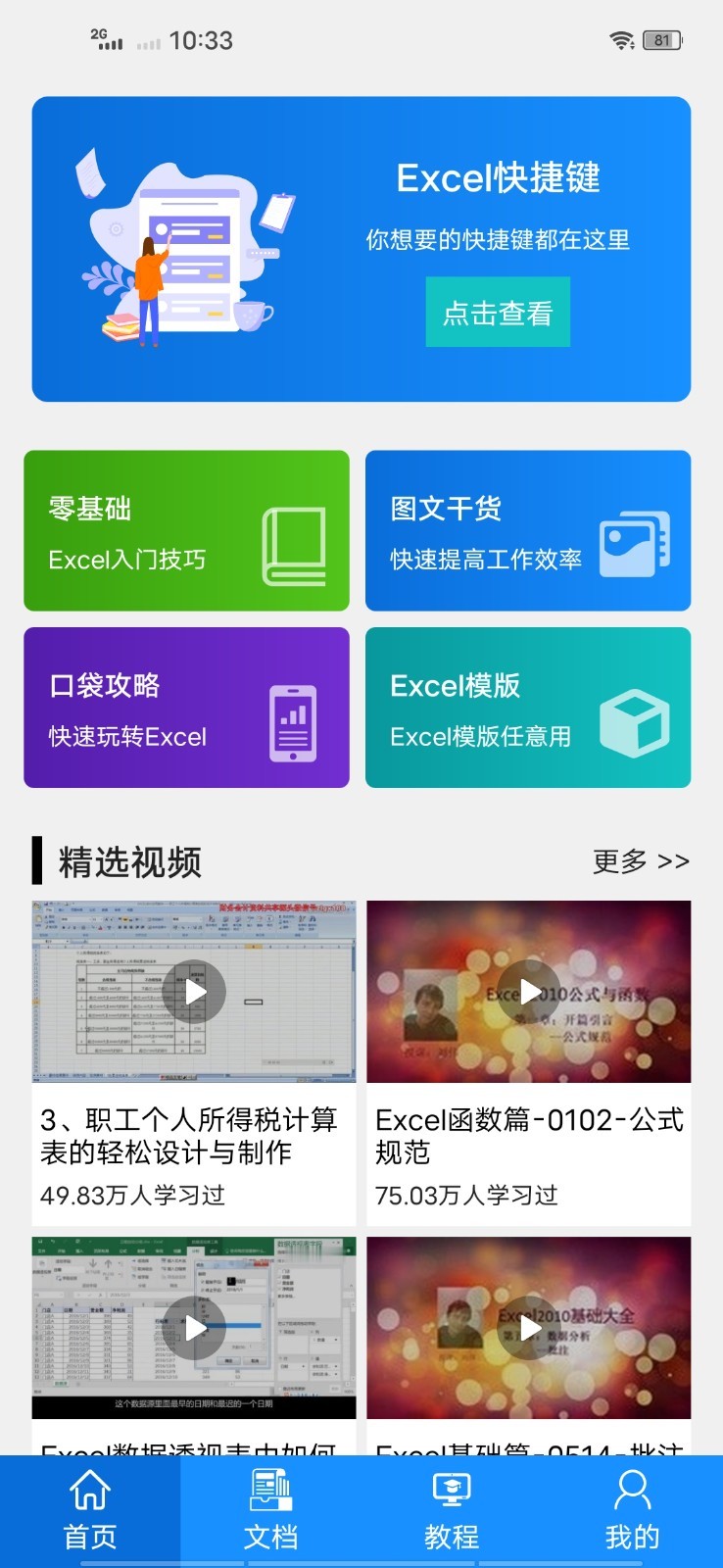The width and height of the screenshot is (723, 1568).
Task: Play the Excel函数篇-0102-公式规范 video
Action: tap(529, 992)
